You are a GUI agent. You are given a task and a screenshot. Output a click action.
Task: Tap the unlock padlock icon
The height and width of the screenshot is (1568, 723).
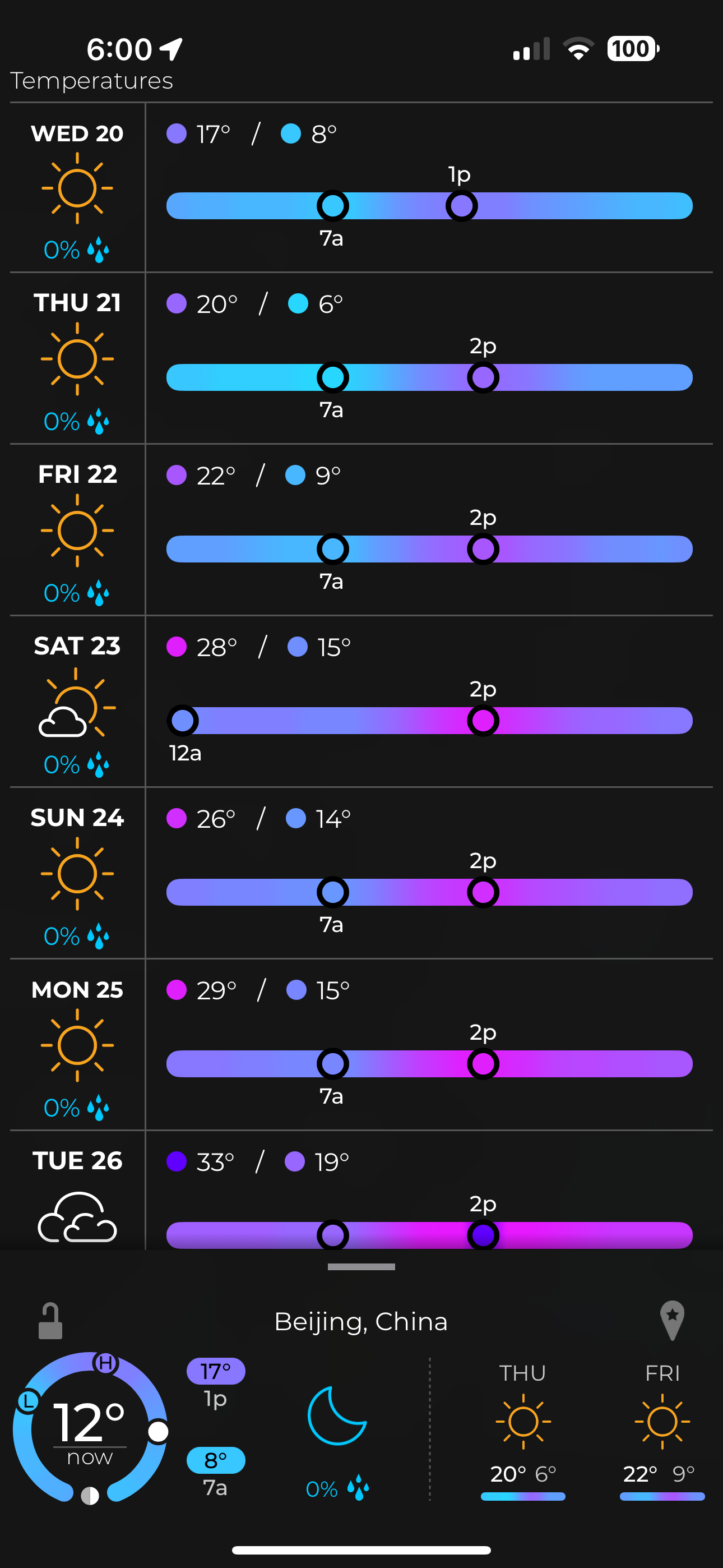pyautogui.click(x=50, y=1321)
